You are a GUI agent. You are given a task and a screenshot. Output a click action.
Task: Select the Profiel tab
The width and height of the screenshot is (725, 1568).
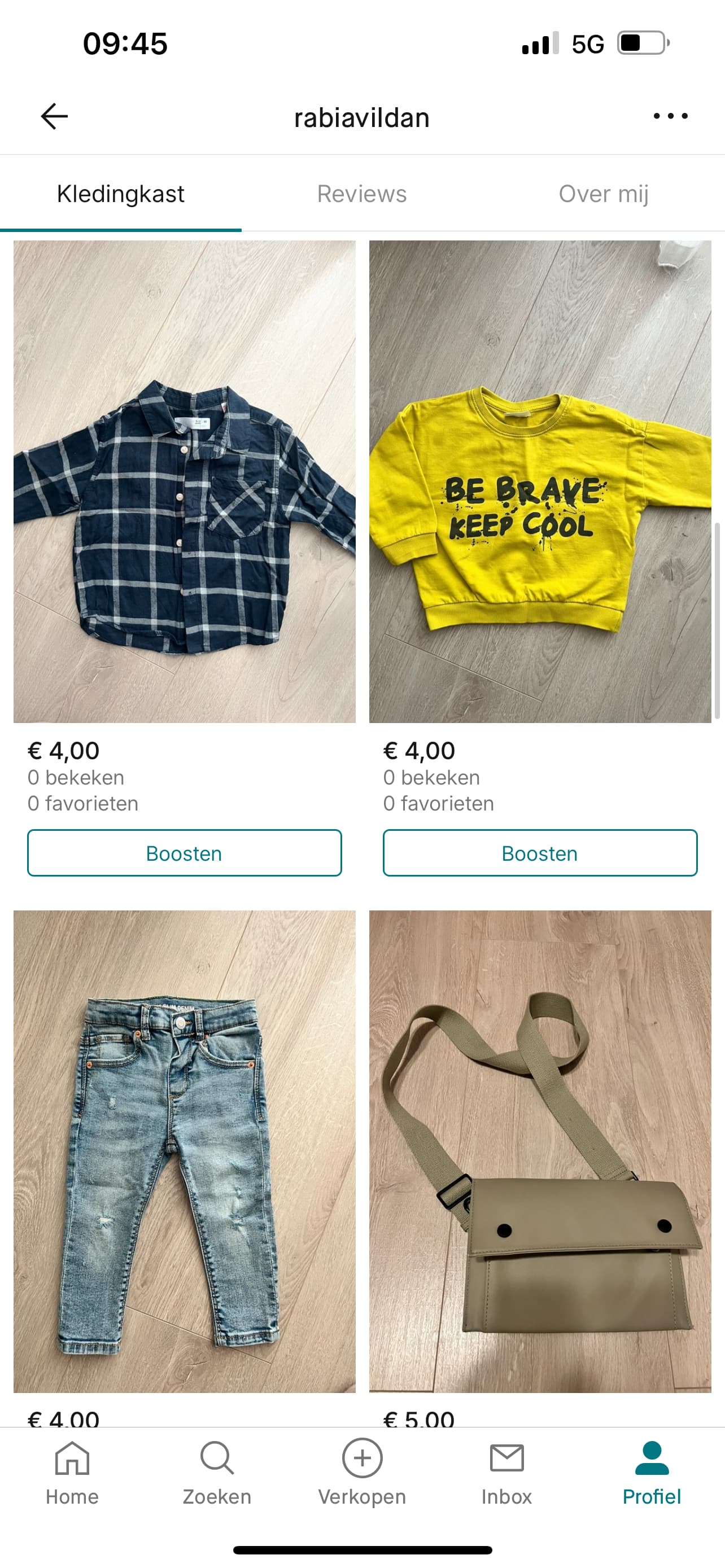pyautogui.click(x=652, y=1473)
